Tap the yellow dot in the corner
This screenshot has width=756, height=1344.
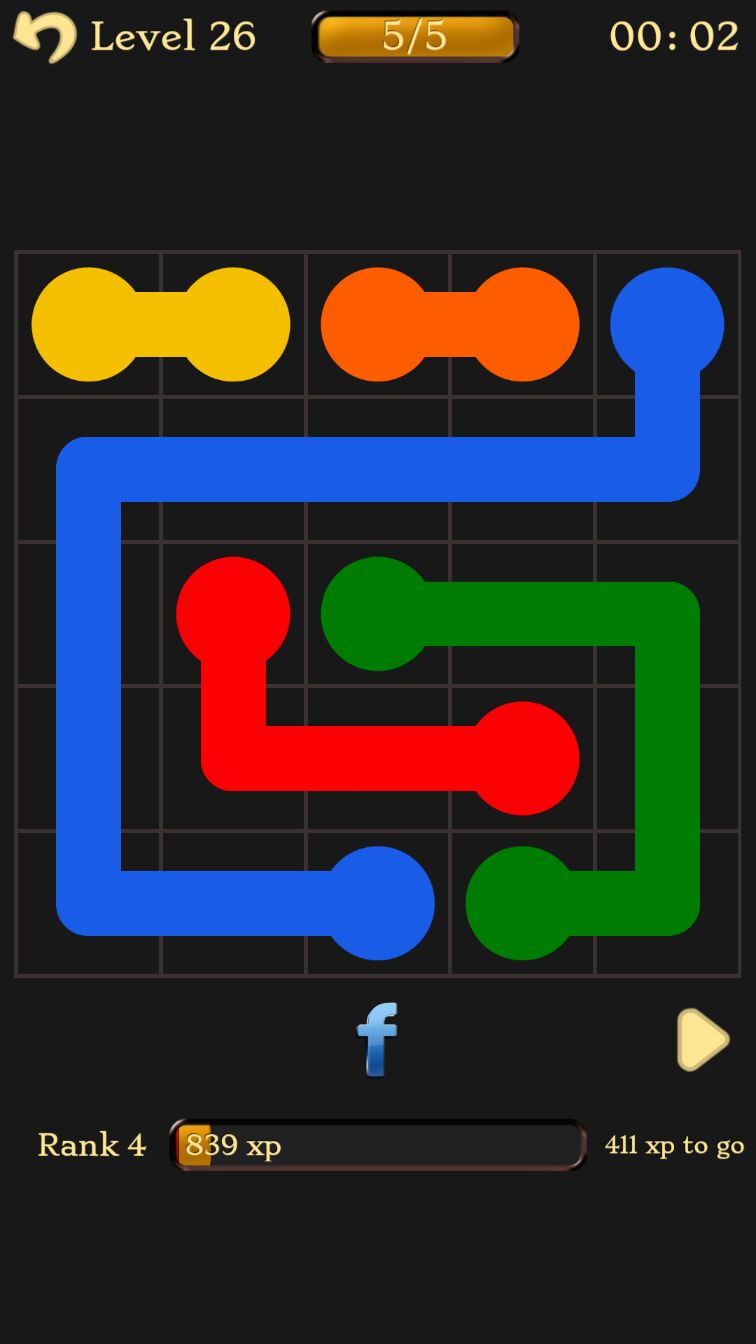pos(88,324)
